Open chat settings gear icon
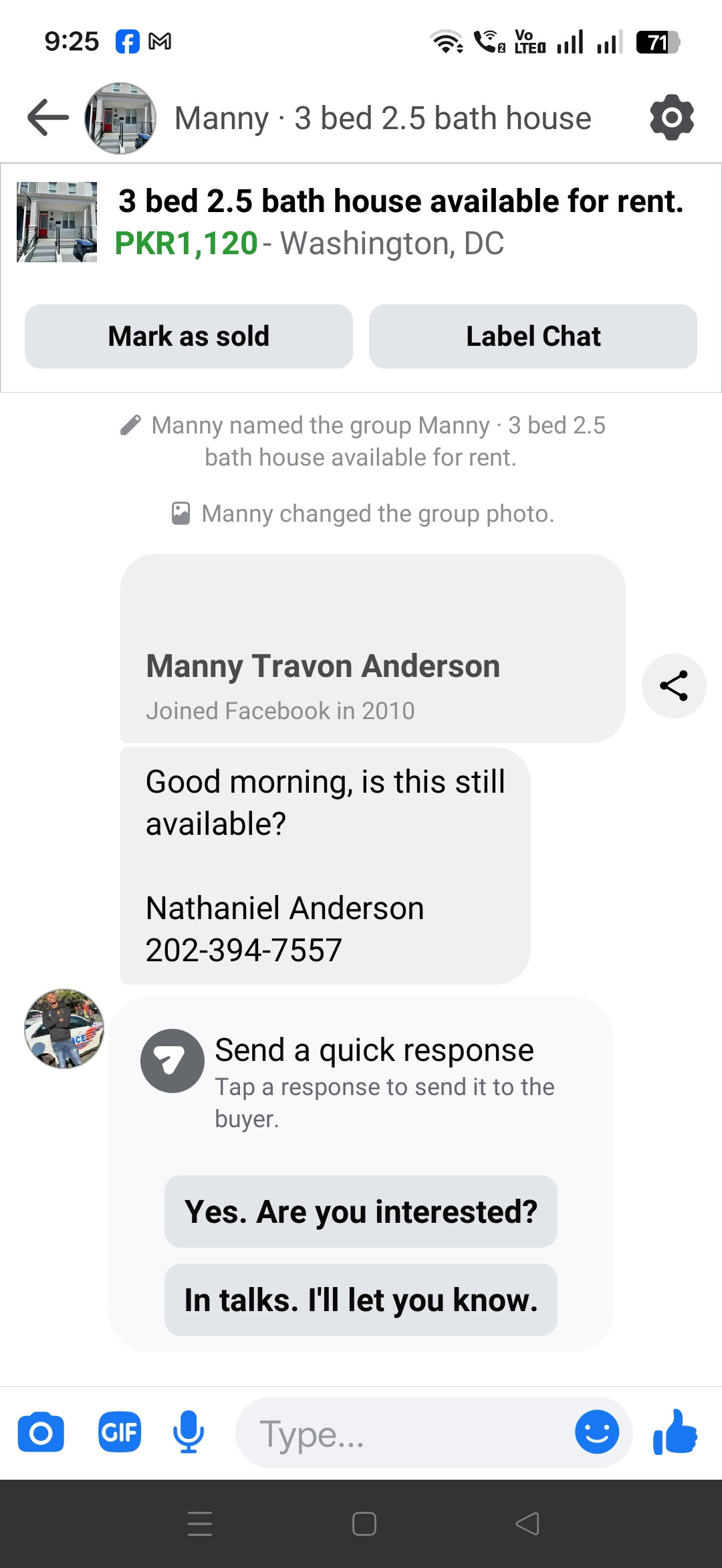 pos(672,118)
